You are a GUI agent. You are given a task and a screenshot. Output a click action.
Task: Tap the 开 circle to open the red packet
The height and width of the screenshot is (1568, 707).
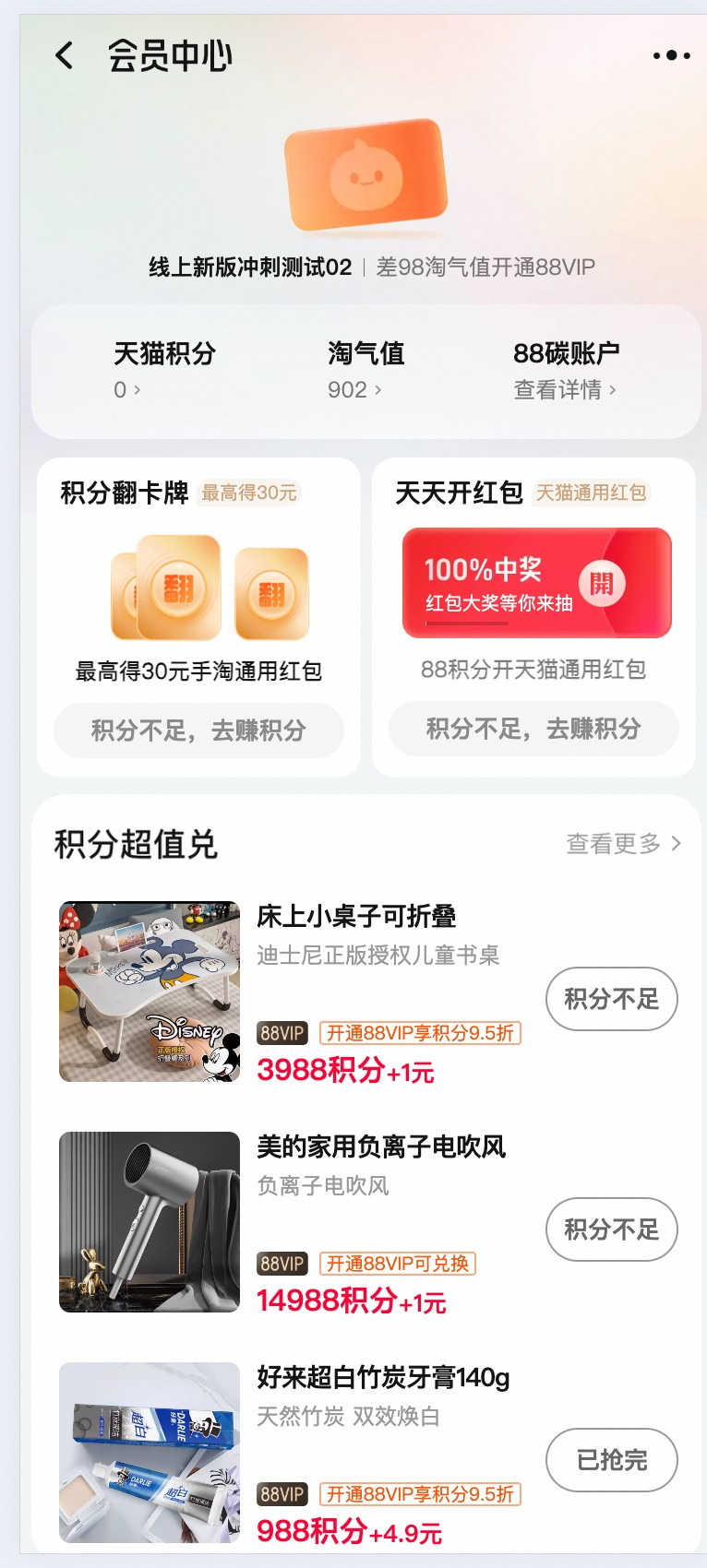pos(601,583)
